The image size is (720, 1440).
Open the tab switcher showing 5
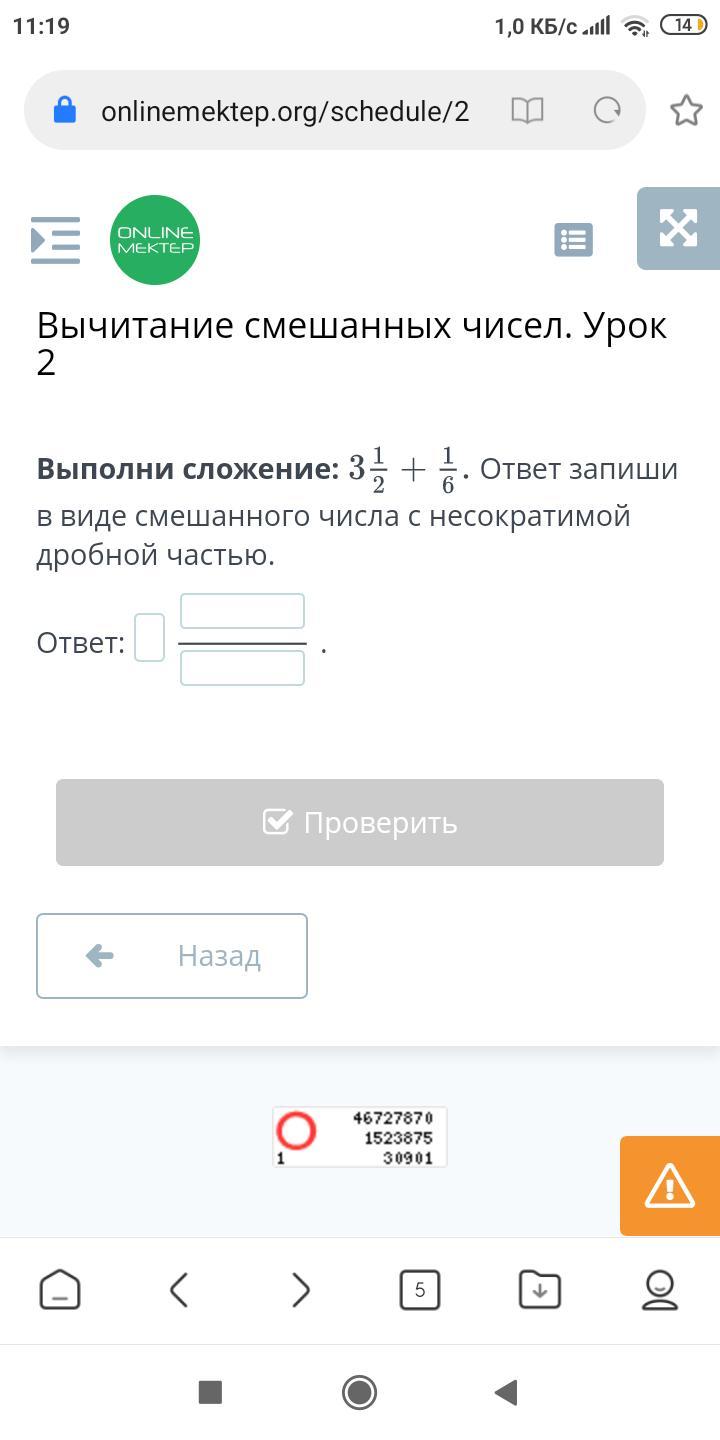click(420, 1290)
